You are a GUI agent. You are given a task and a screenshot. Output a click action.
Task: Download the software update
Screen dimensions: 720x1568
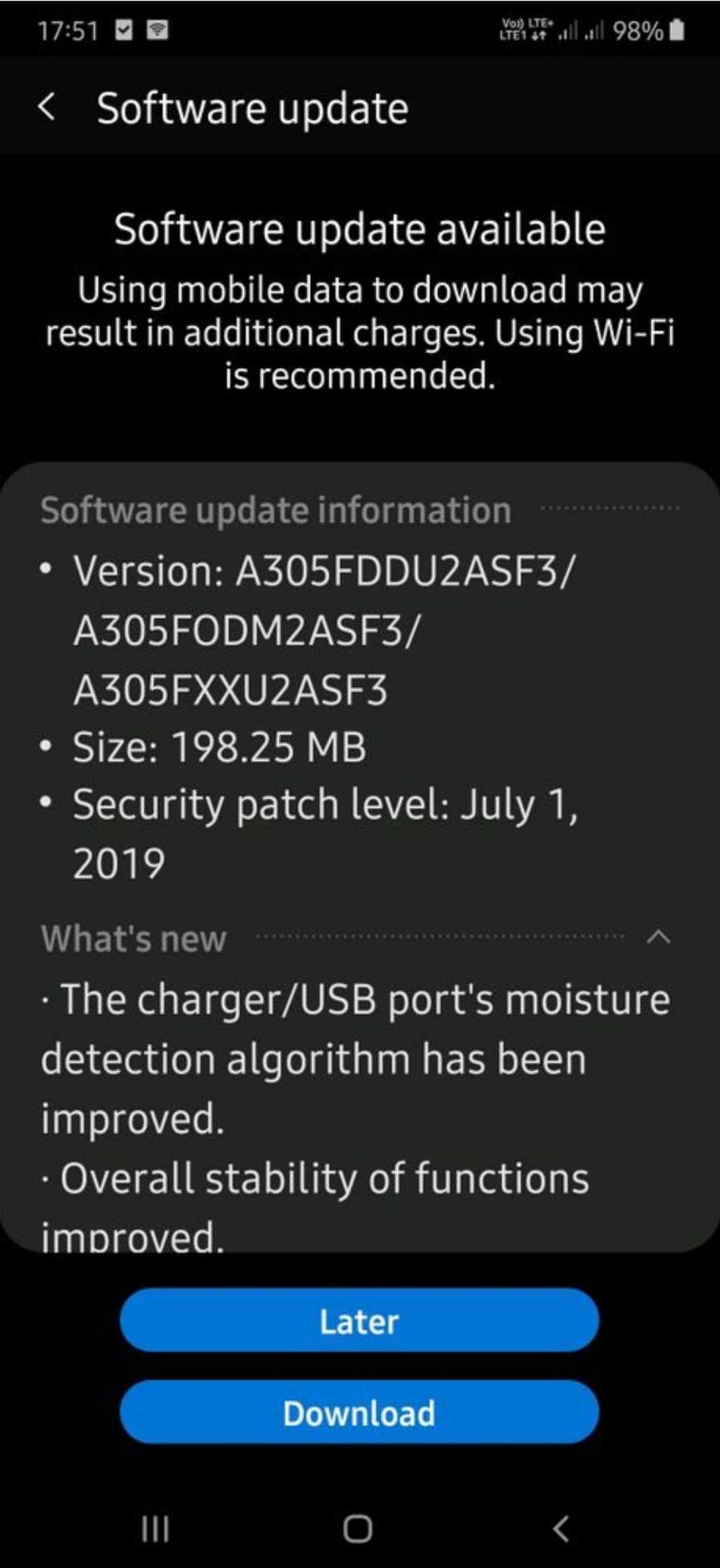click(359, 1413)
